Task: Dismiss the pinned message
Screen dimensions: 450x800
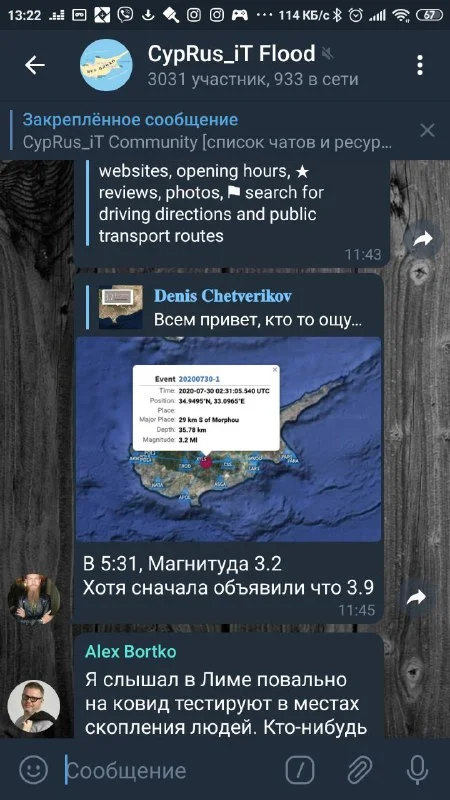Action: click(x=427, y=131)
